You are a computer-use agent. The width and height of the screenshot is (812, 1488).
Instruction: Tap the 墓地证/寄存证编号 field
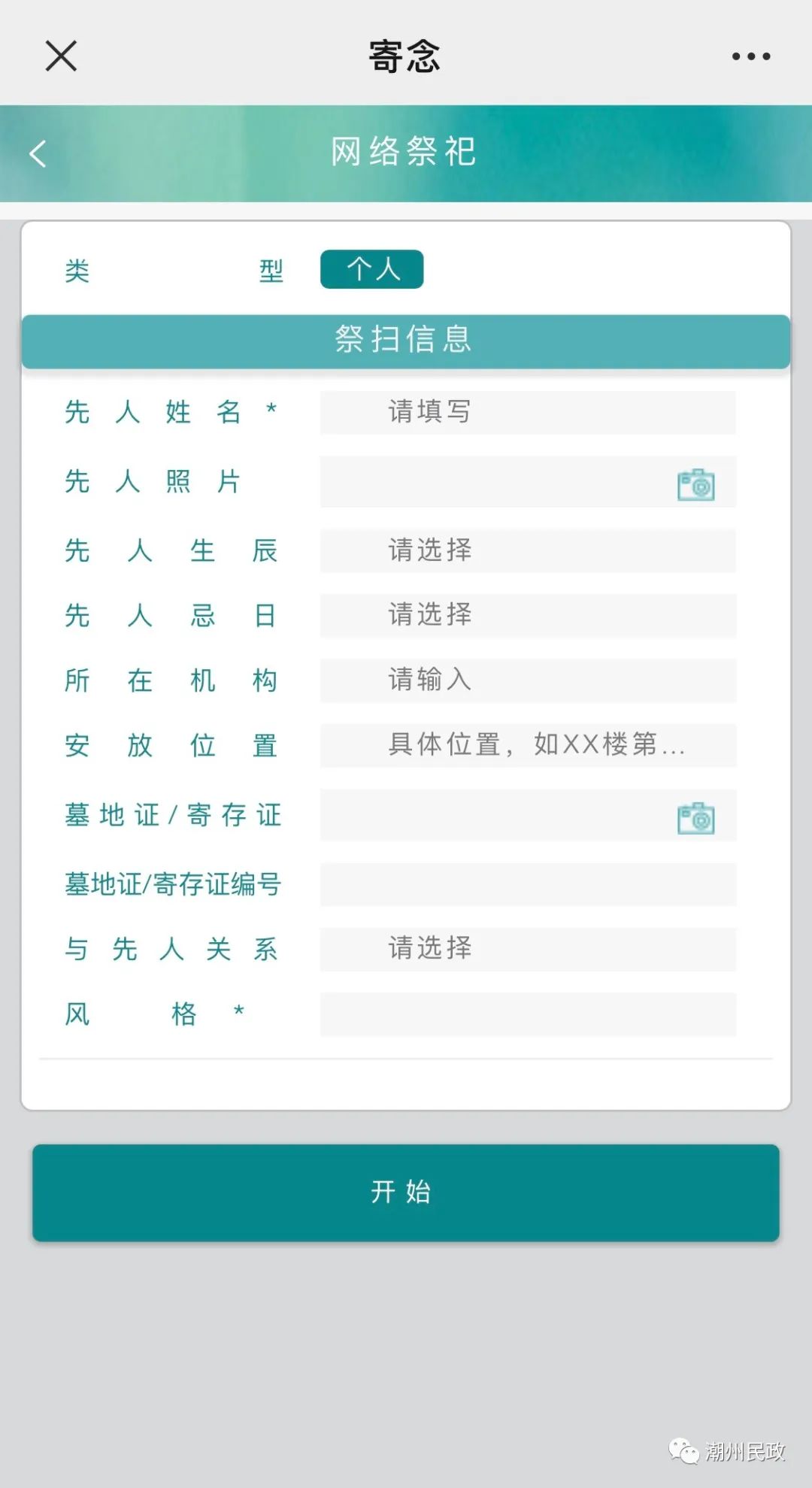pos(527,884)
